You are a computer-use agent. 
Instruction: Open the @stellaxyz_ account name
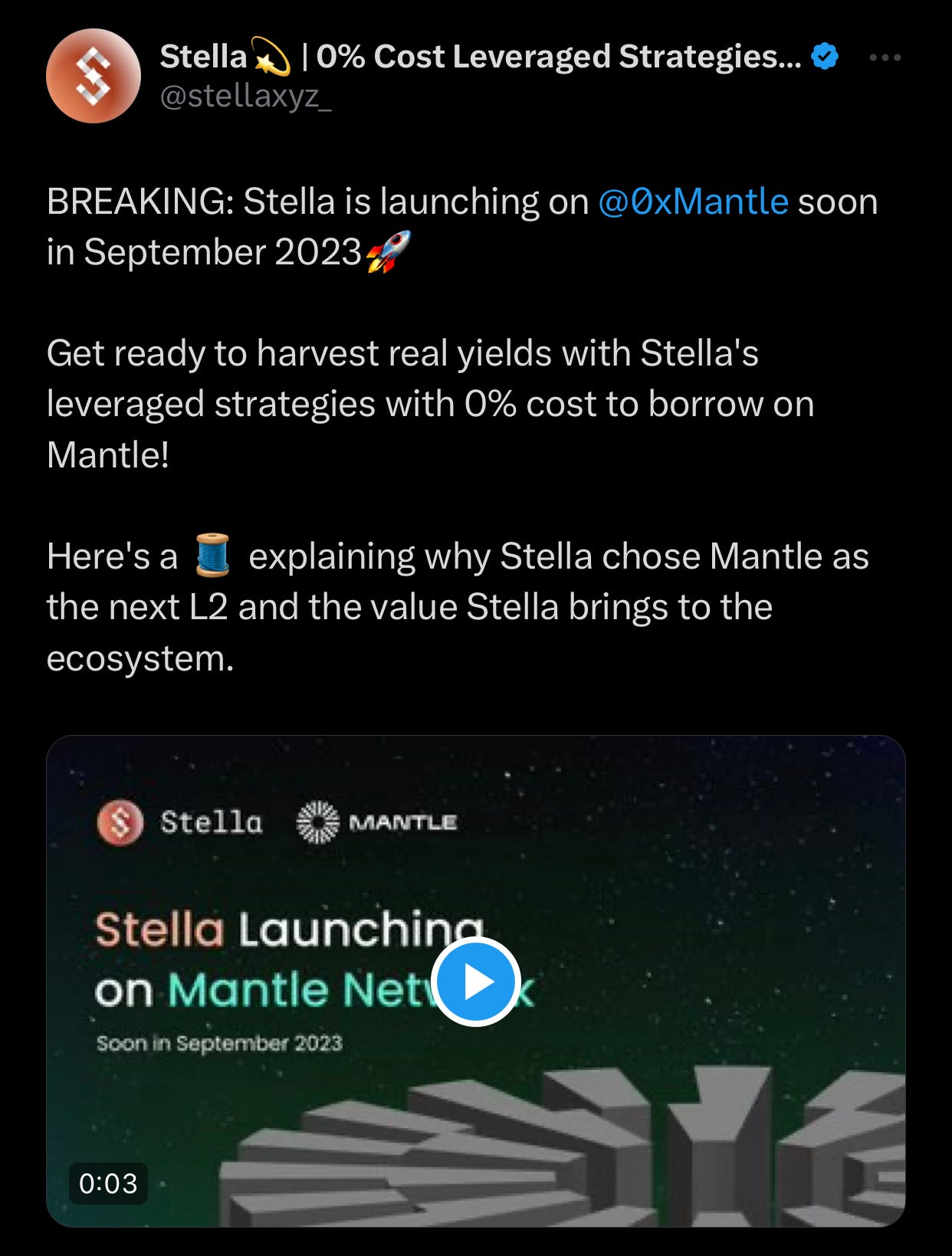pos(245,97)
